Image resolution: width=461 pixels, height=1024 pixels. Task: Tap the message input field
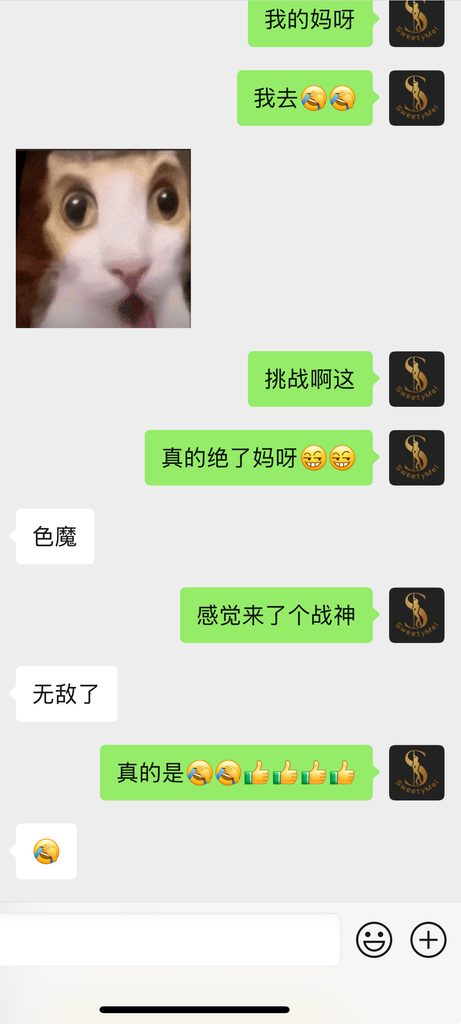pyautogui.click(x=170, y=940)
